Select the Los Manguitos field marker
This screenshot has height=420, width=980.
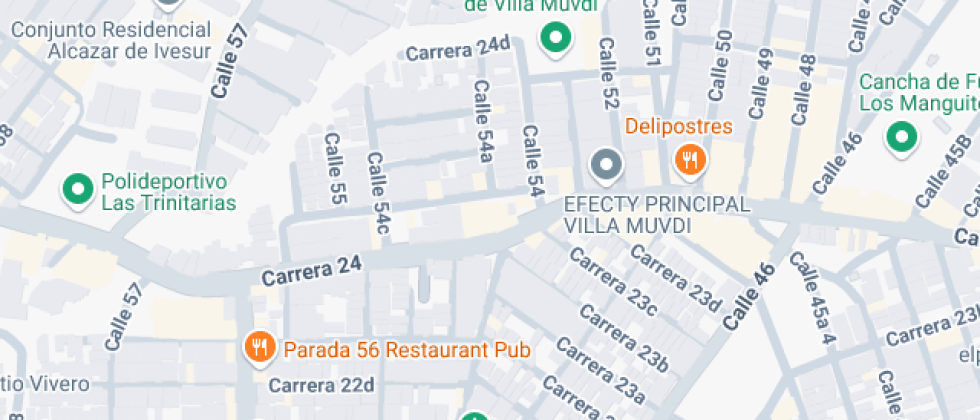903,137
